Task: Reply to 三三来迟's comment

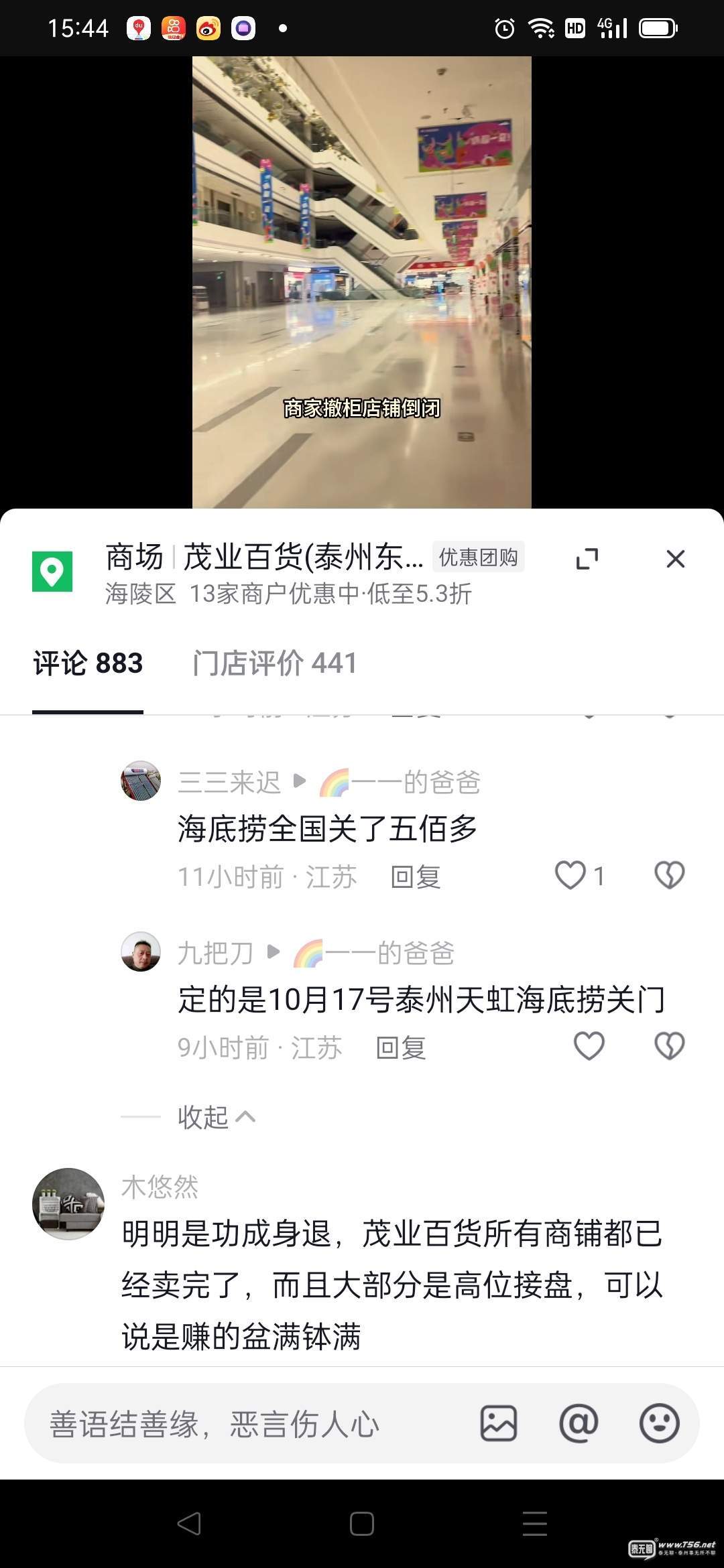Action: (x=416, y=877)
